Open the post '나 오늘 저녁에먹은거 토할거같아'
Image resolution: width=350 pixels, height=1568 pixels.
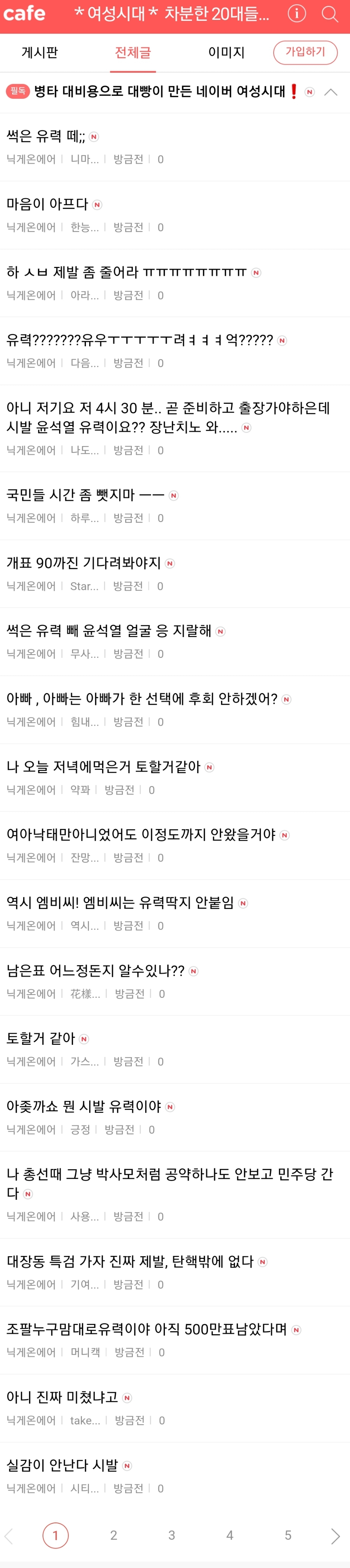[104, 767]
